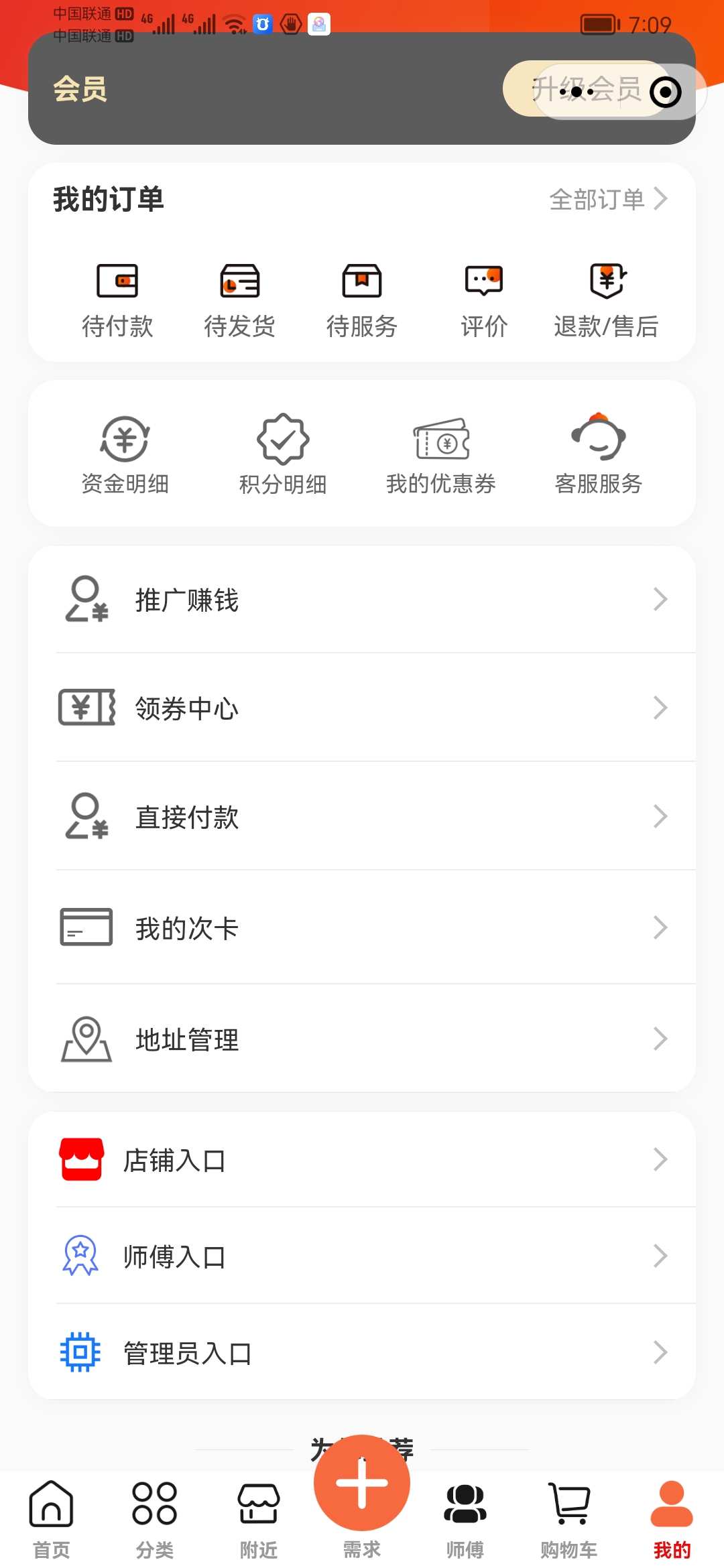
Task: Contact 客服服务 customer service
Action: click(x=599, y=454)
